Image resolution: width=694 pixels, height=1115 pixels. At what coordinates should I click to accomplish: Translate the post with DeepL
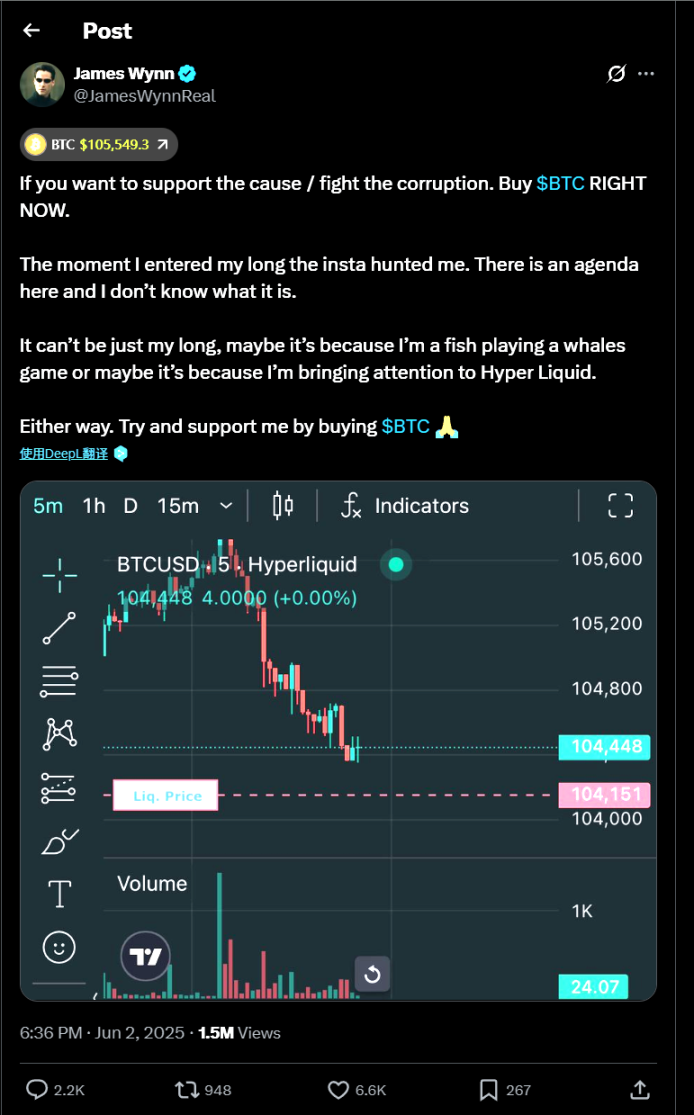pos(66,453)
